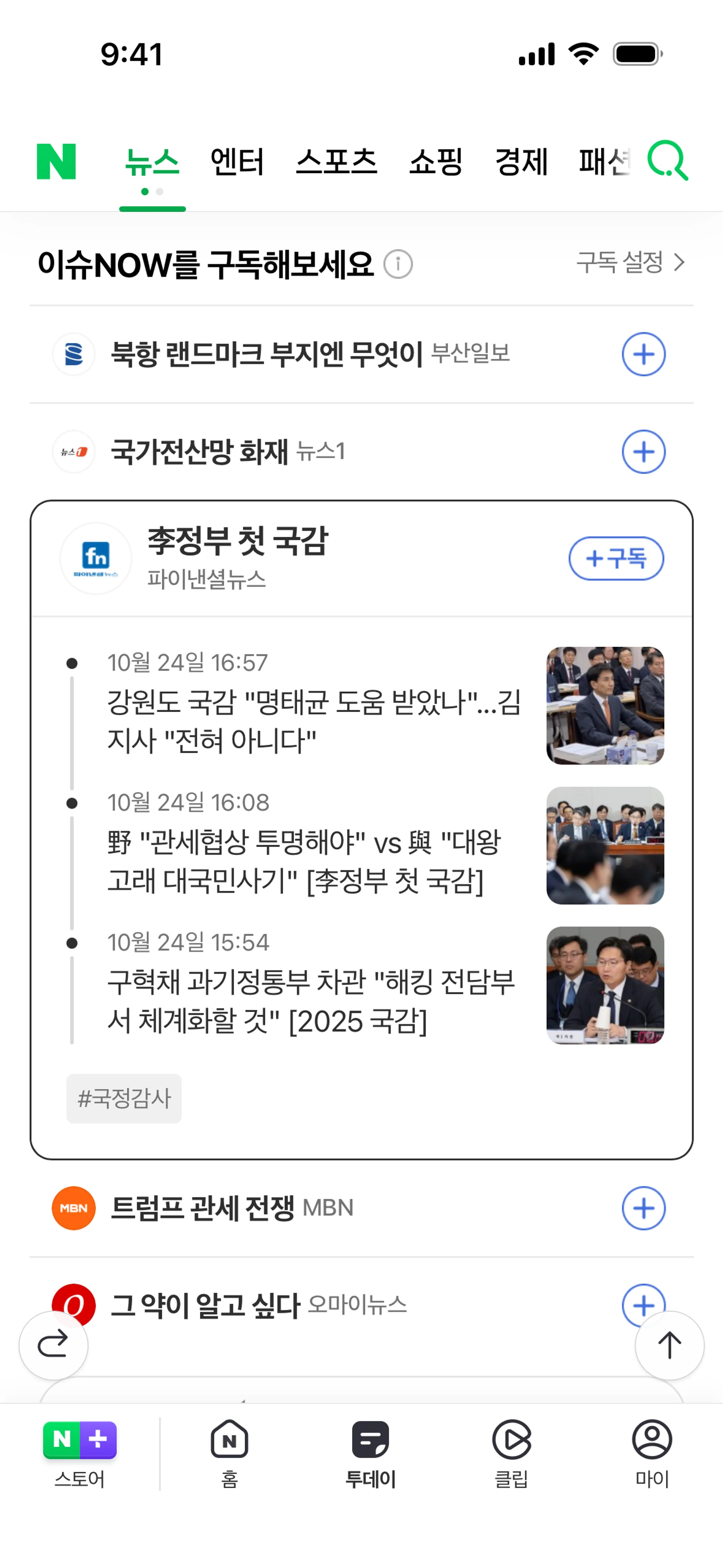Select the 경제 tab

(x=522, y=162)
